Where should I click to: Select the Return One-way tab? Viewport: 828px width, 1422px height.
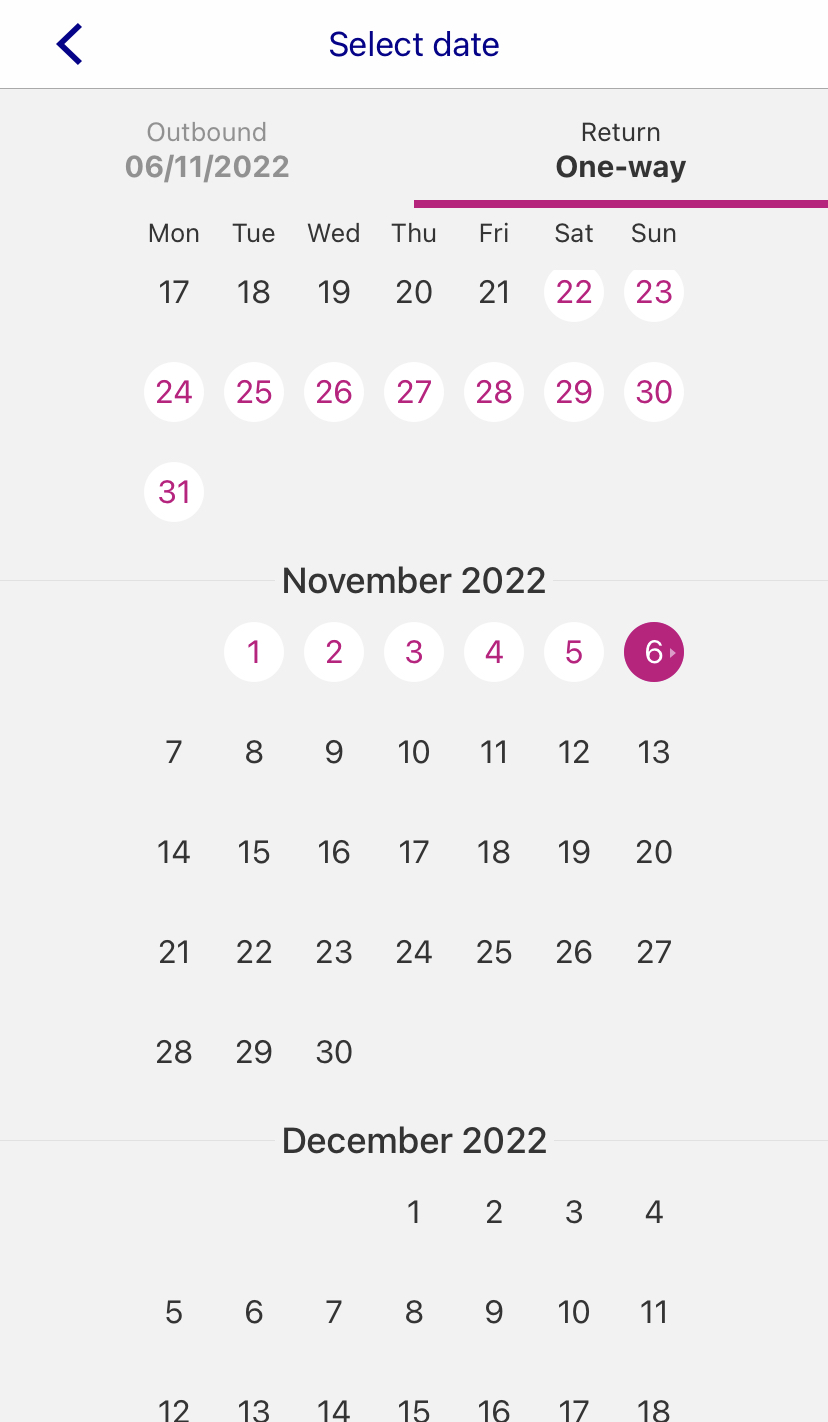[620, 150]
